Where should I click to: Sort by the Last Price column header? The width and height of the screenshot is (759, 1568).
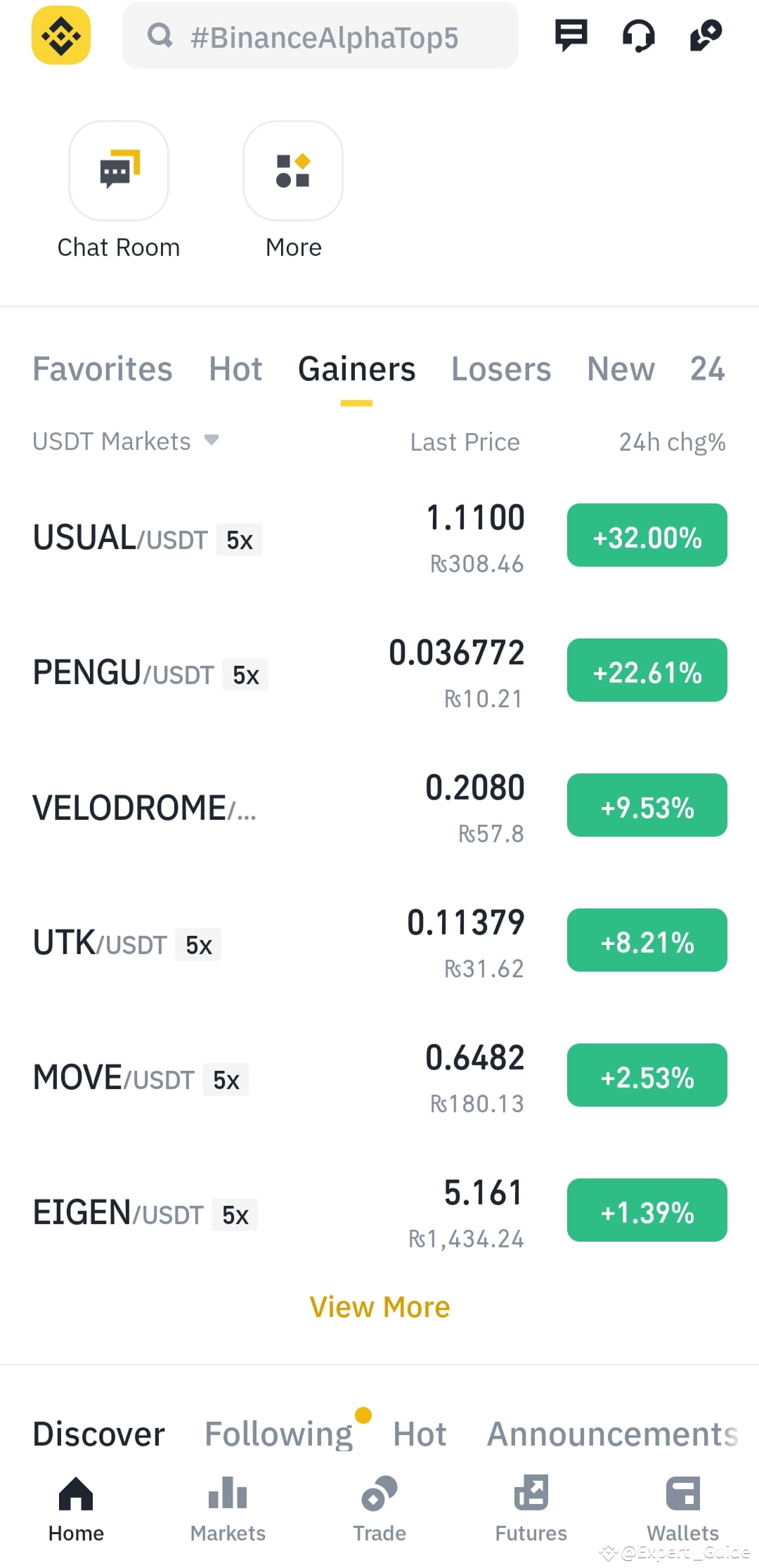pos(465,442)
